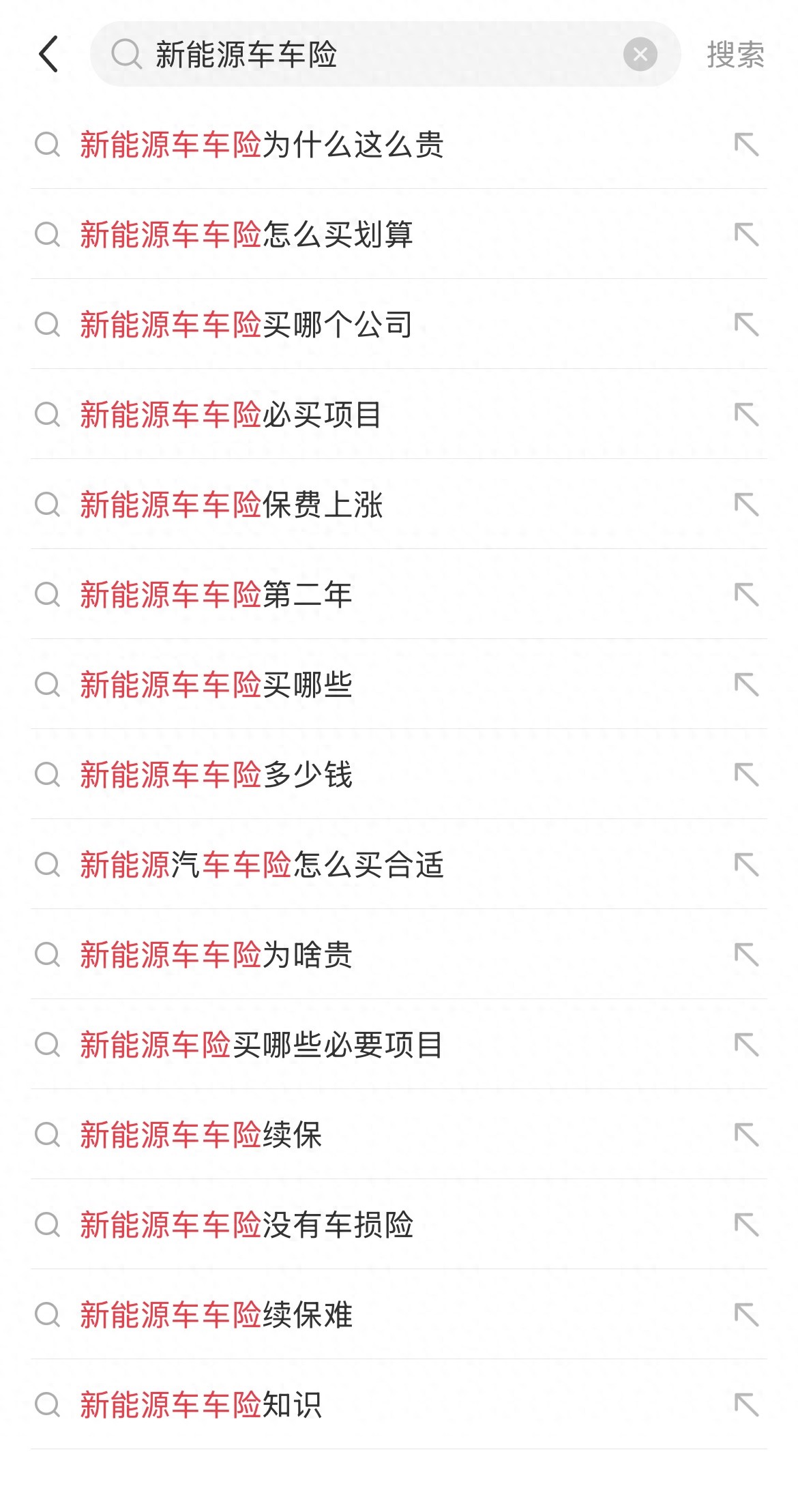Edit the 新能源车车险 search field

[x=382, y=55]
